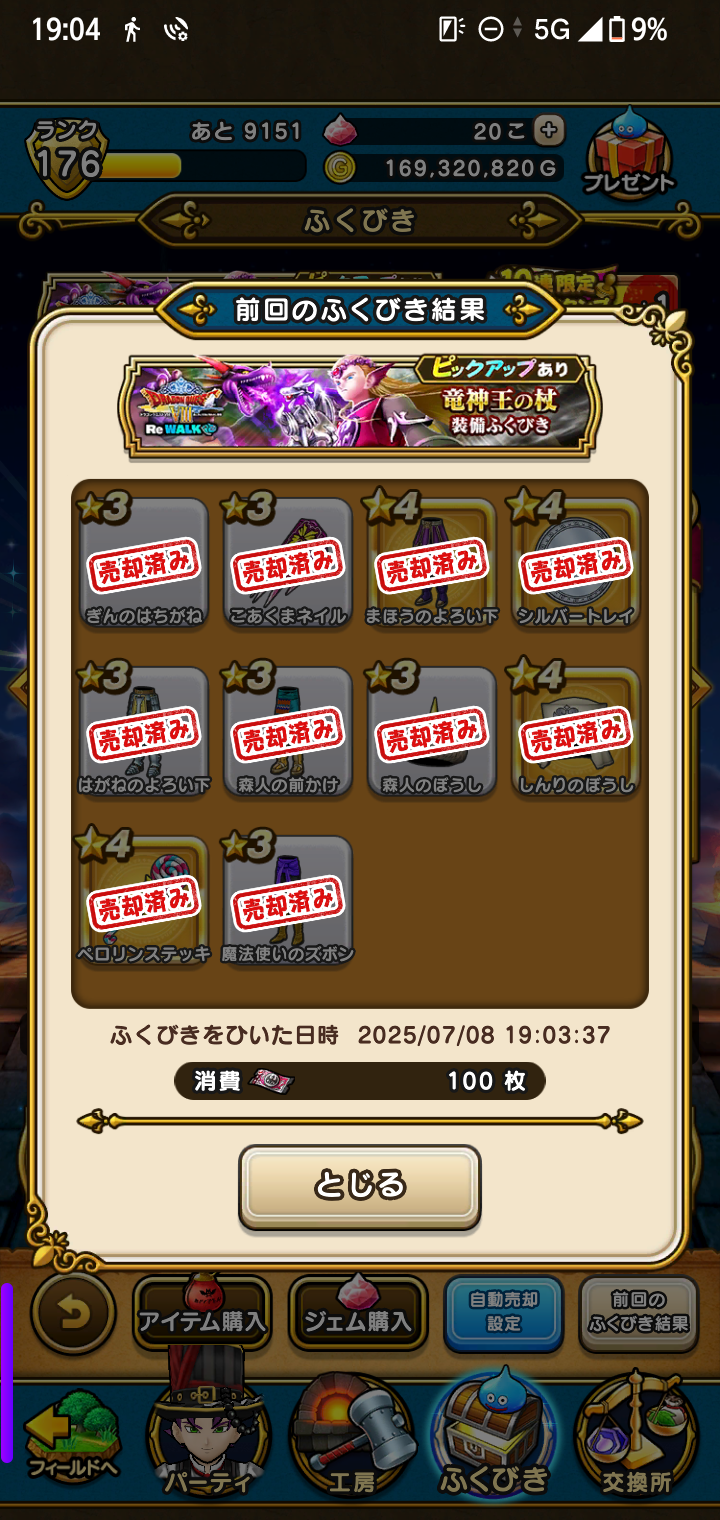720x1520 pixels.
Task: Tap the plus icon to add gems
Action: coord(548,130)
